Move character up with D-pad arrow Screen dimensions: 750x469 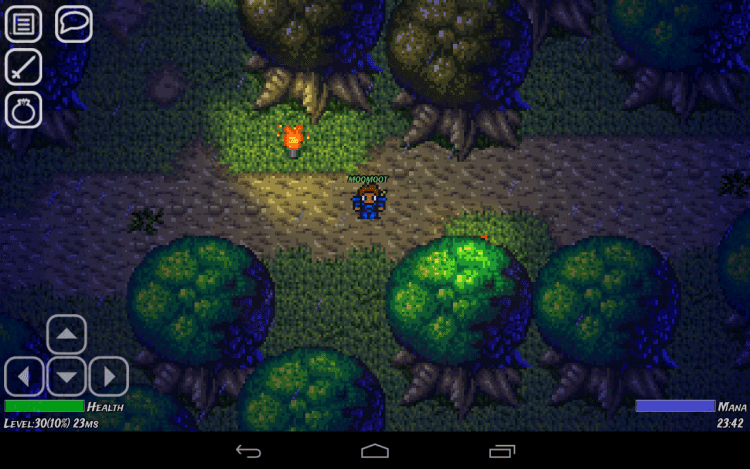pos(67,334)
